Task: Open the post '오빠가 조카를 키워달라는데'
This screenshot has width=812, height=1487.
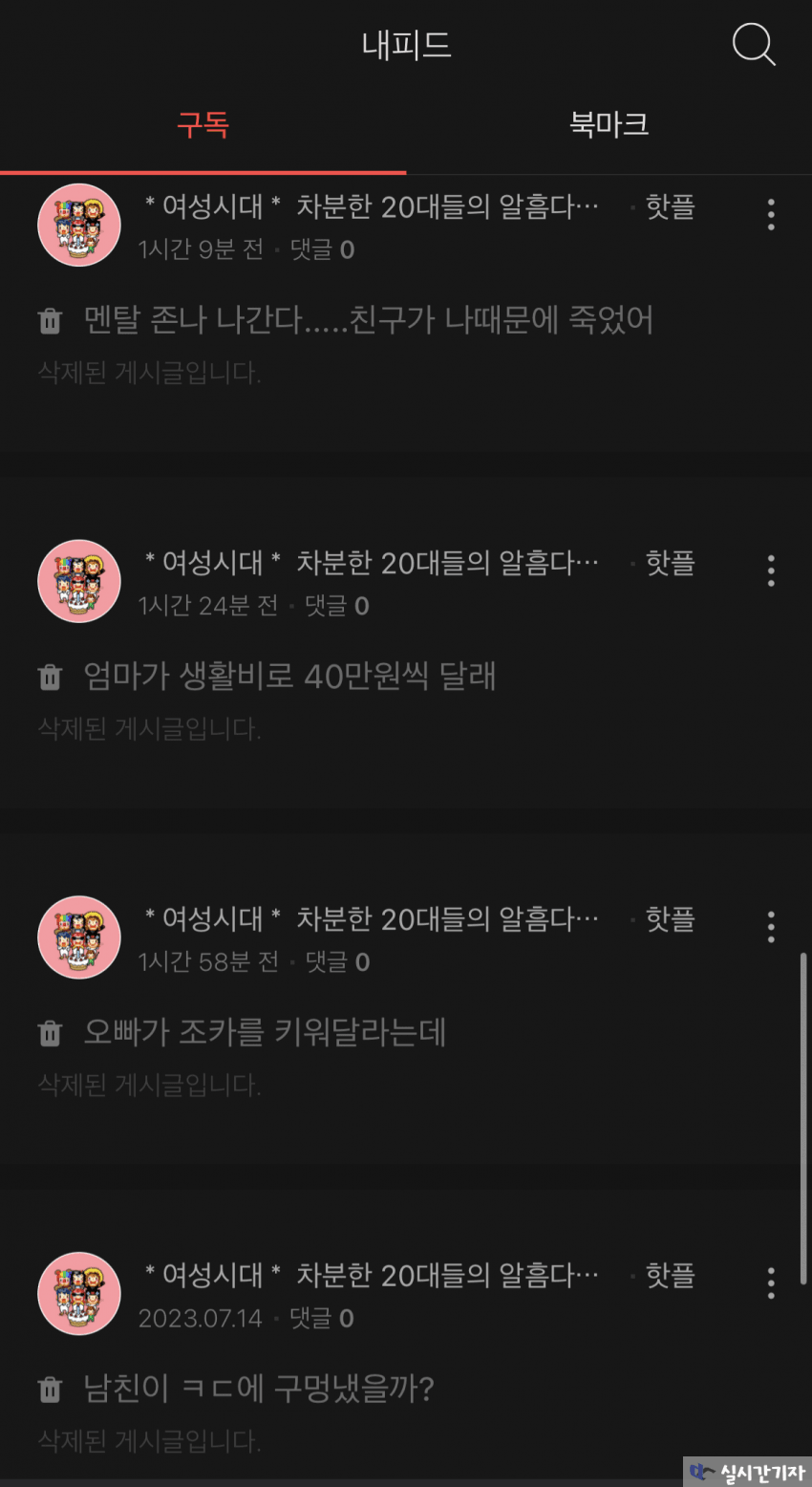Action: 265,1032
